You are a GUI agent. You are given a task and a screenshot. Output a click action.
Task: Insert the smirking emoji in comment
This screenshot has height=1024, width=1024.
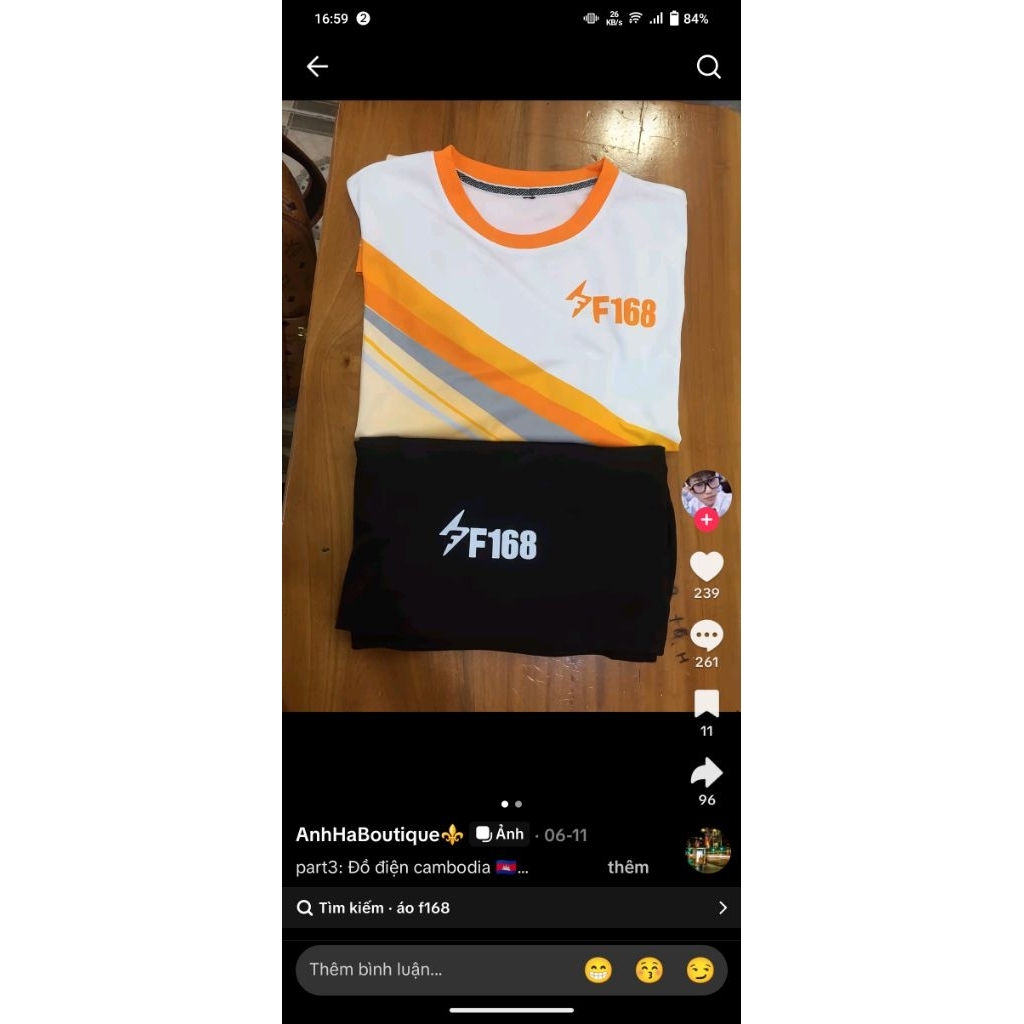700,970
